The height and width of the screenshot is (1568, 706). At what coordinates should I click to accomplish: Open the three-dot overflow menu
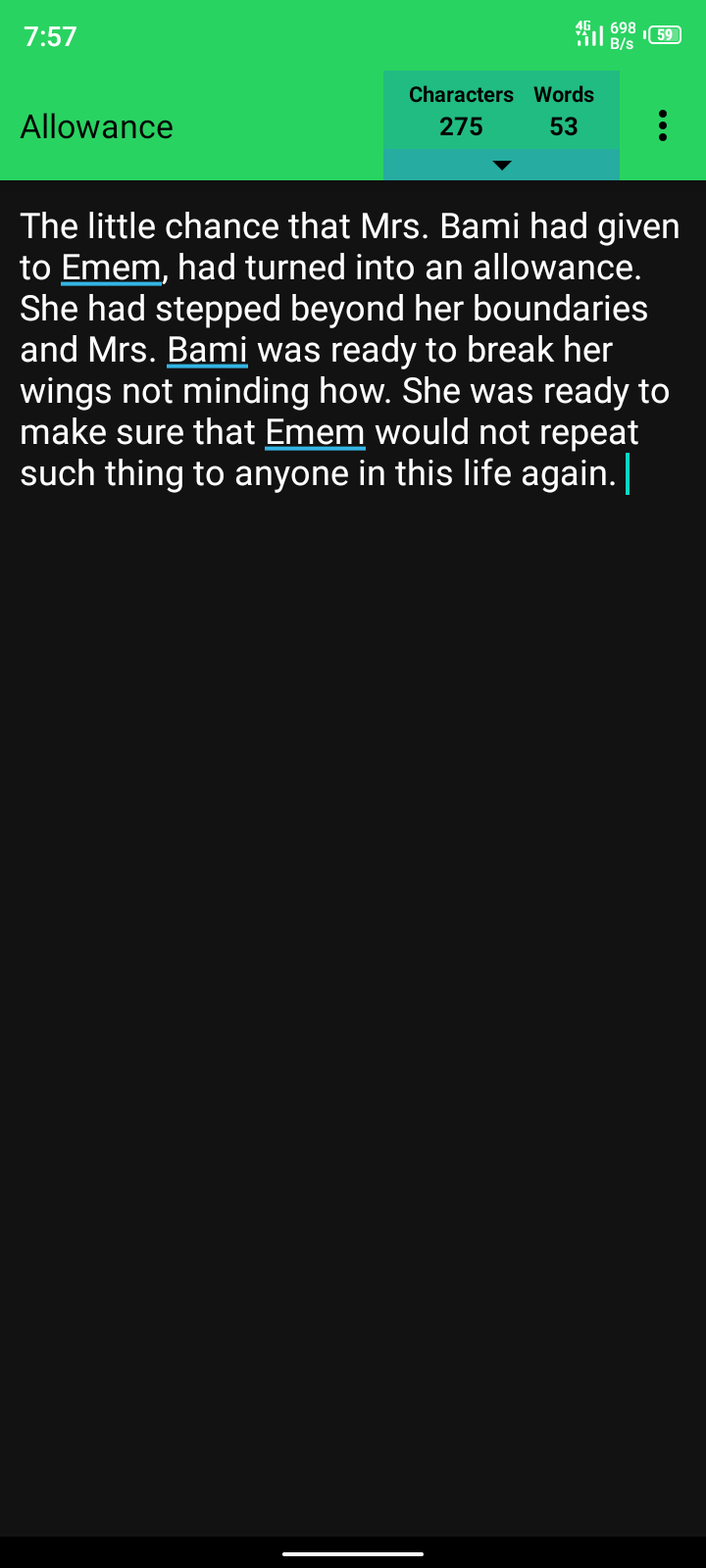pos(663,125)
